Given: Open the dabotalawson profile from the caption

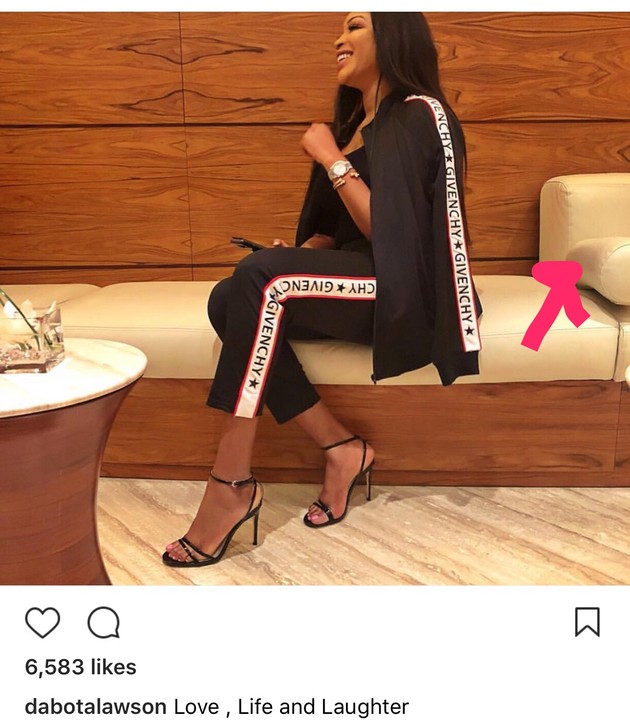Looking at the screenshot, I should click(96, 707).
